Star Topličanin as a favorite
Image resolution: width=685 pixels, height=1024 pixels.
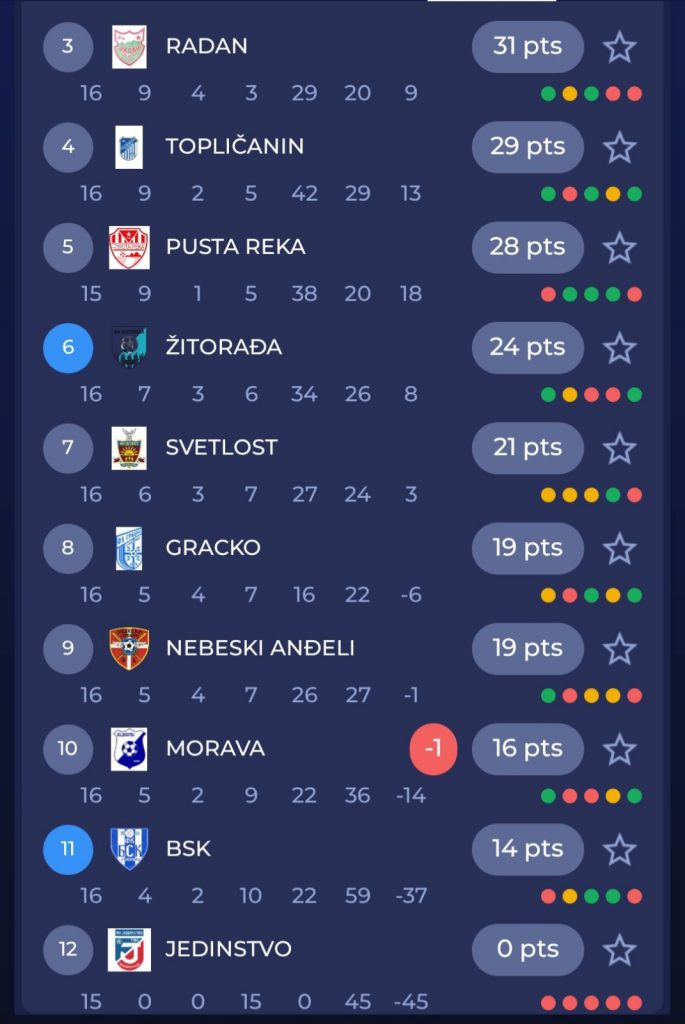tap(620, 147)
